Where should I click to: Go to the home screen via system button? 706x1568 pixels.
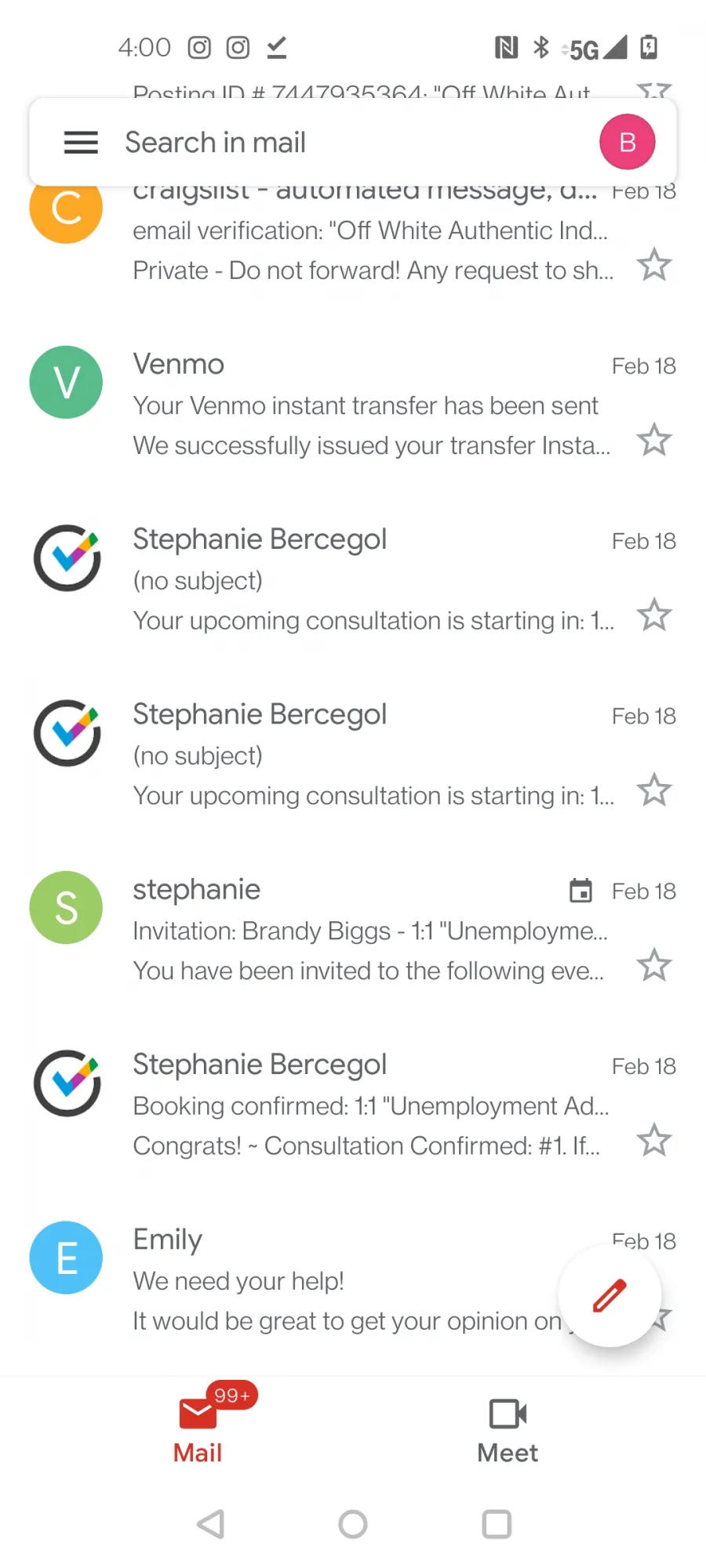tap(353, 1524)
